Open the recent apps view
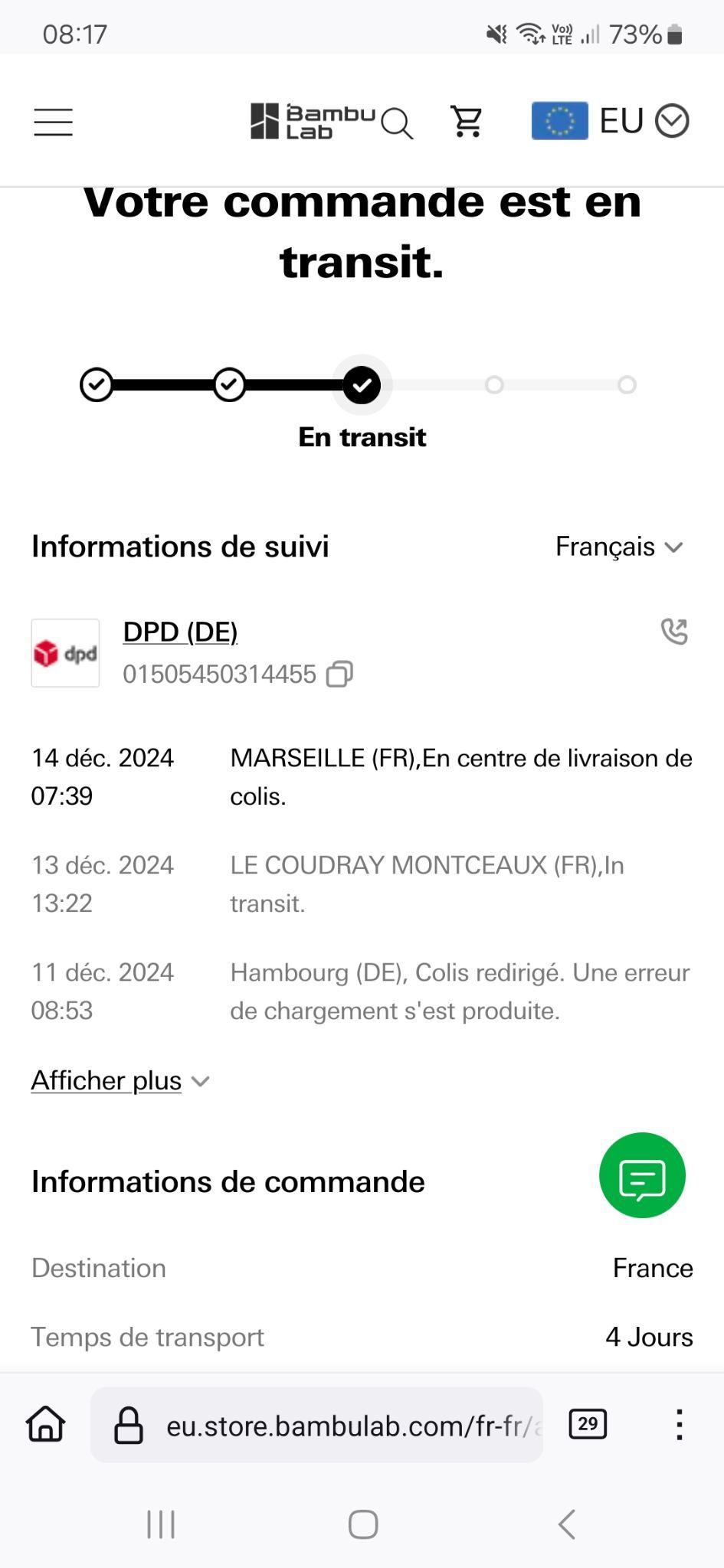Screen dimensions: 724x1568 [x=161, y=1524]
